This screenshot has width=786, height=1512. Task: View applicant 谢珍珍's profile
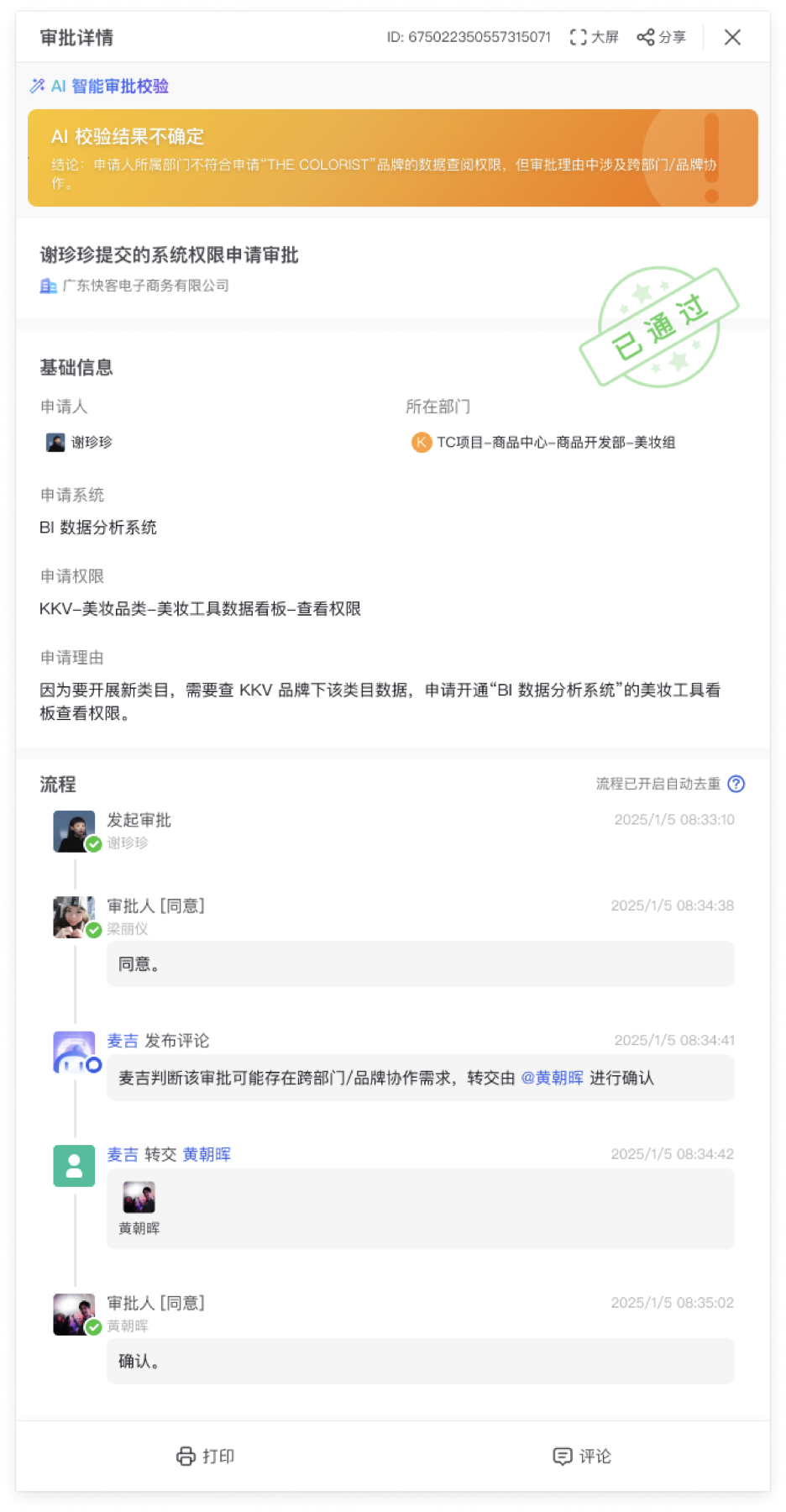tap(80, 442)
